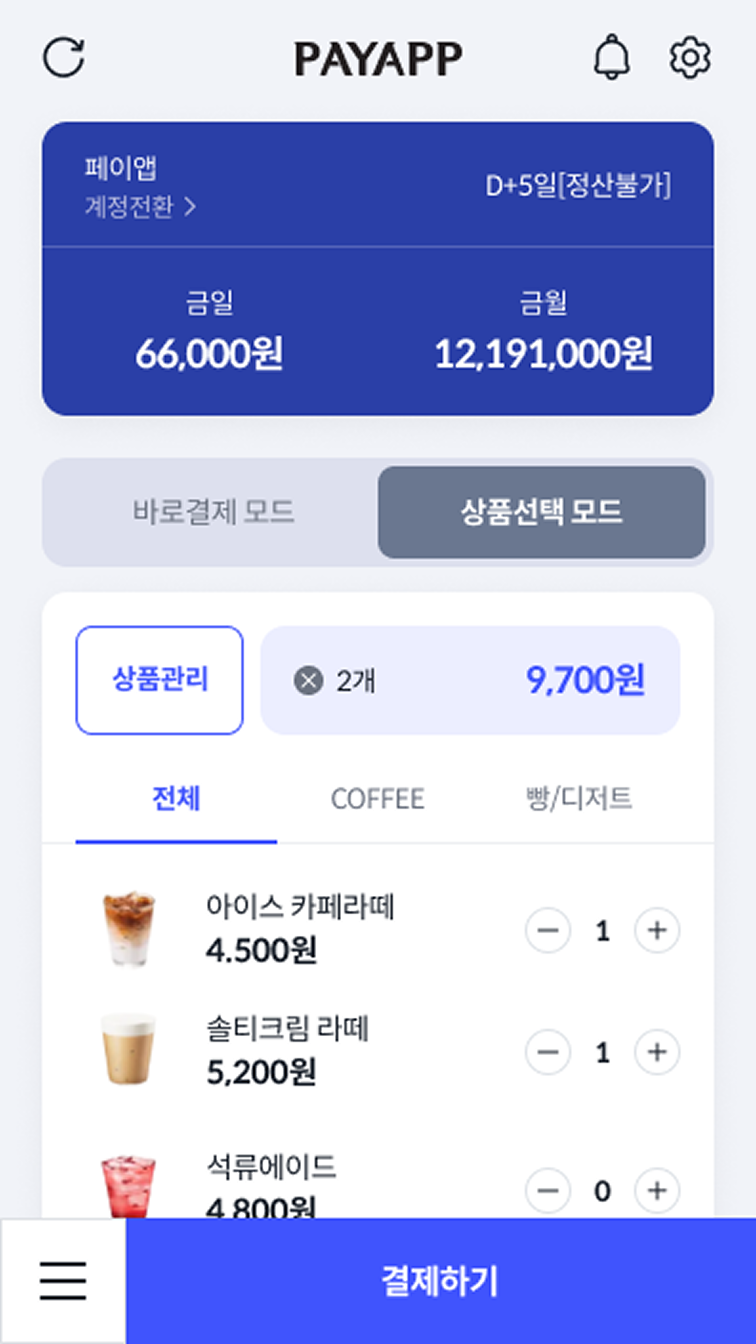Tap the plus icon for 석류에이드
Viewport: 756px width, 1344px height.
coord(657,1191)
